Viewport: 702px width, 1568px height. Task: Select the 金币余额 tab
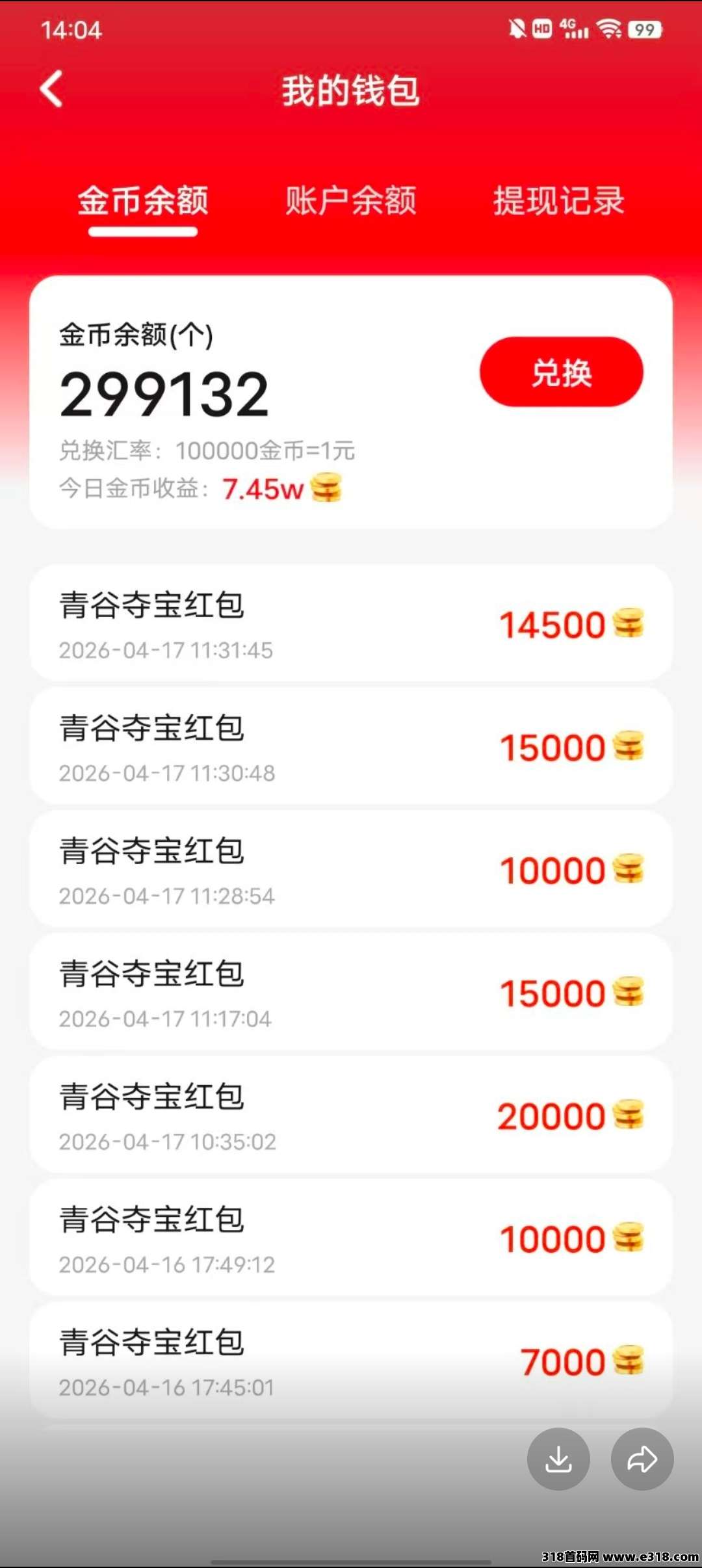(143, 200)
